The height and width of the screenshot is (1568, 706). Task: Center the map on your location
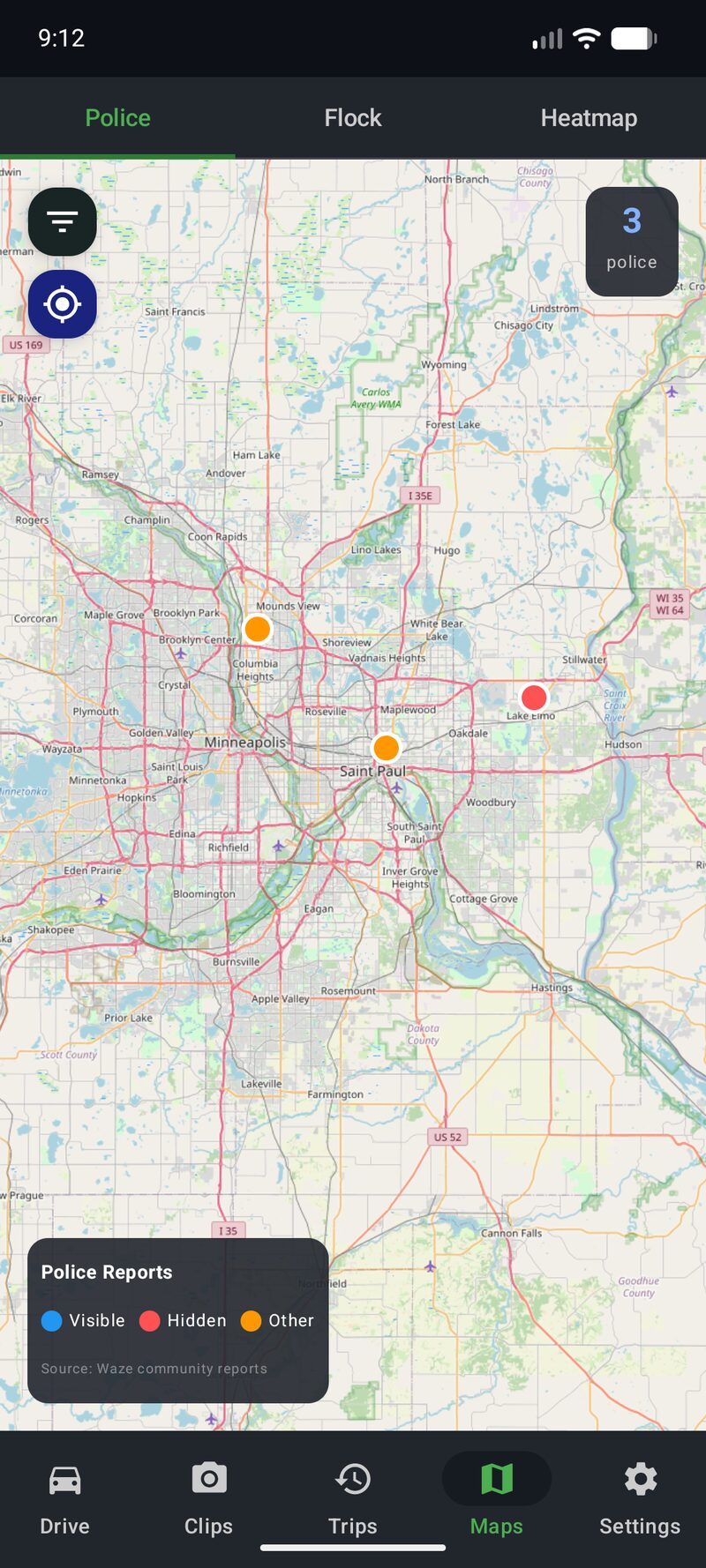[x=62, y=304]
